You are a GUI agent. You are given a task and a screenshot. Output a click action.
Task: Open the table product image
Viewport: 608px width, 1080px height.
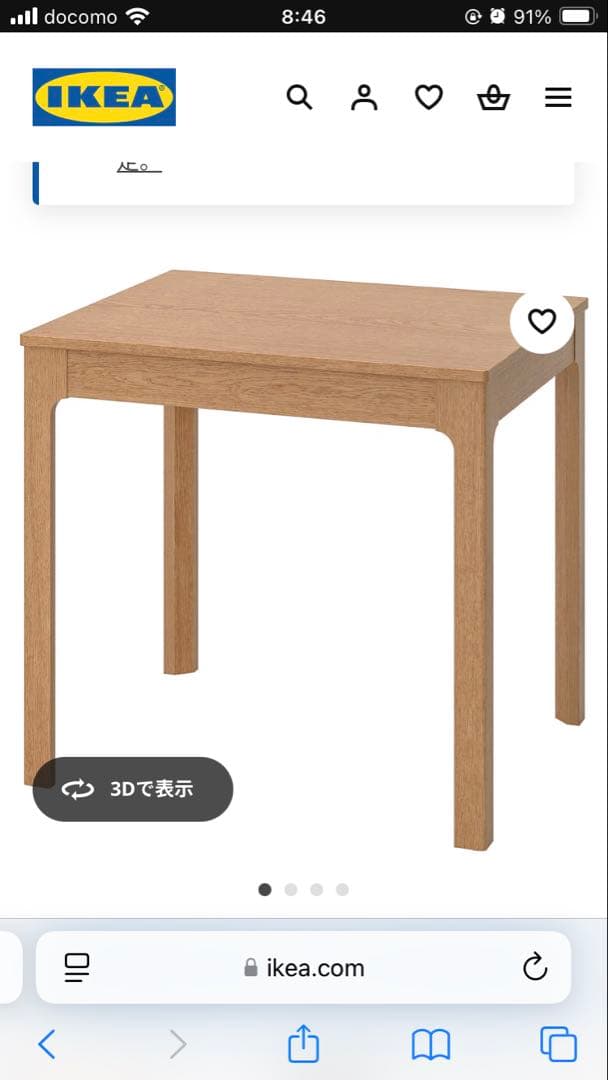tap(300, 540)
